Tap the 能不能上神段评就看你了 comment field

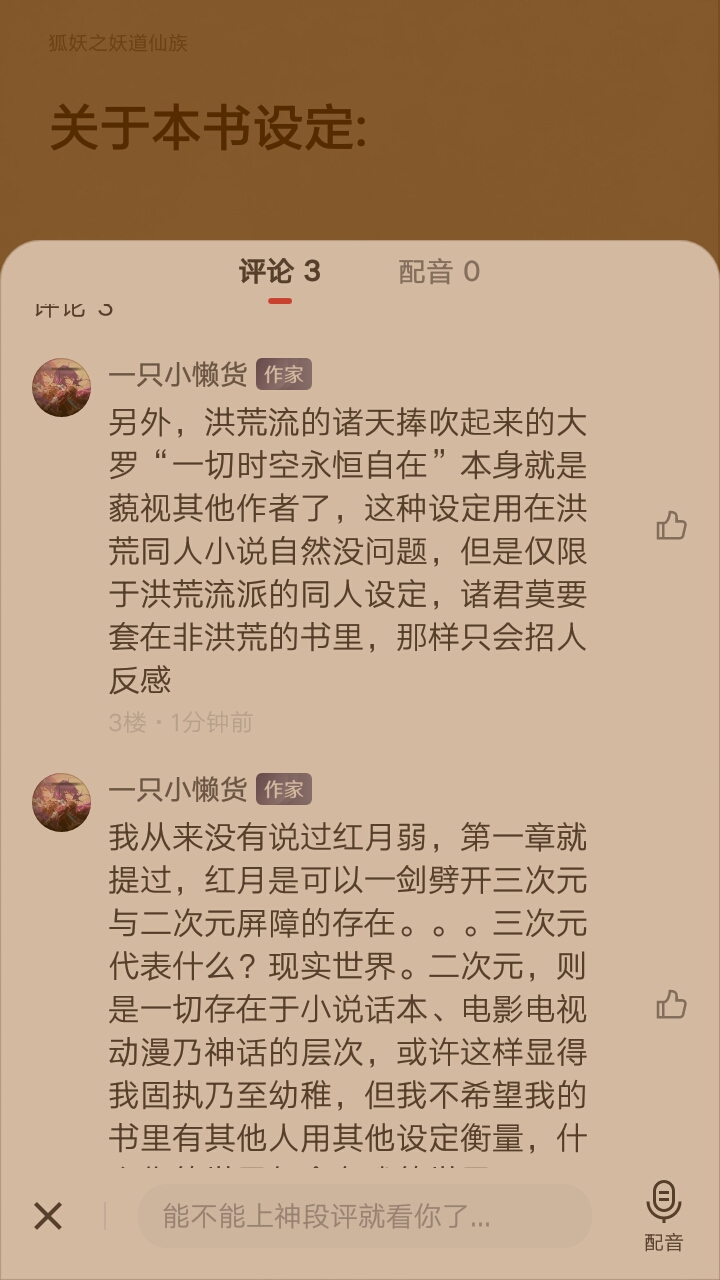tap(364, 1216)
